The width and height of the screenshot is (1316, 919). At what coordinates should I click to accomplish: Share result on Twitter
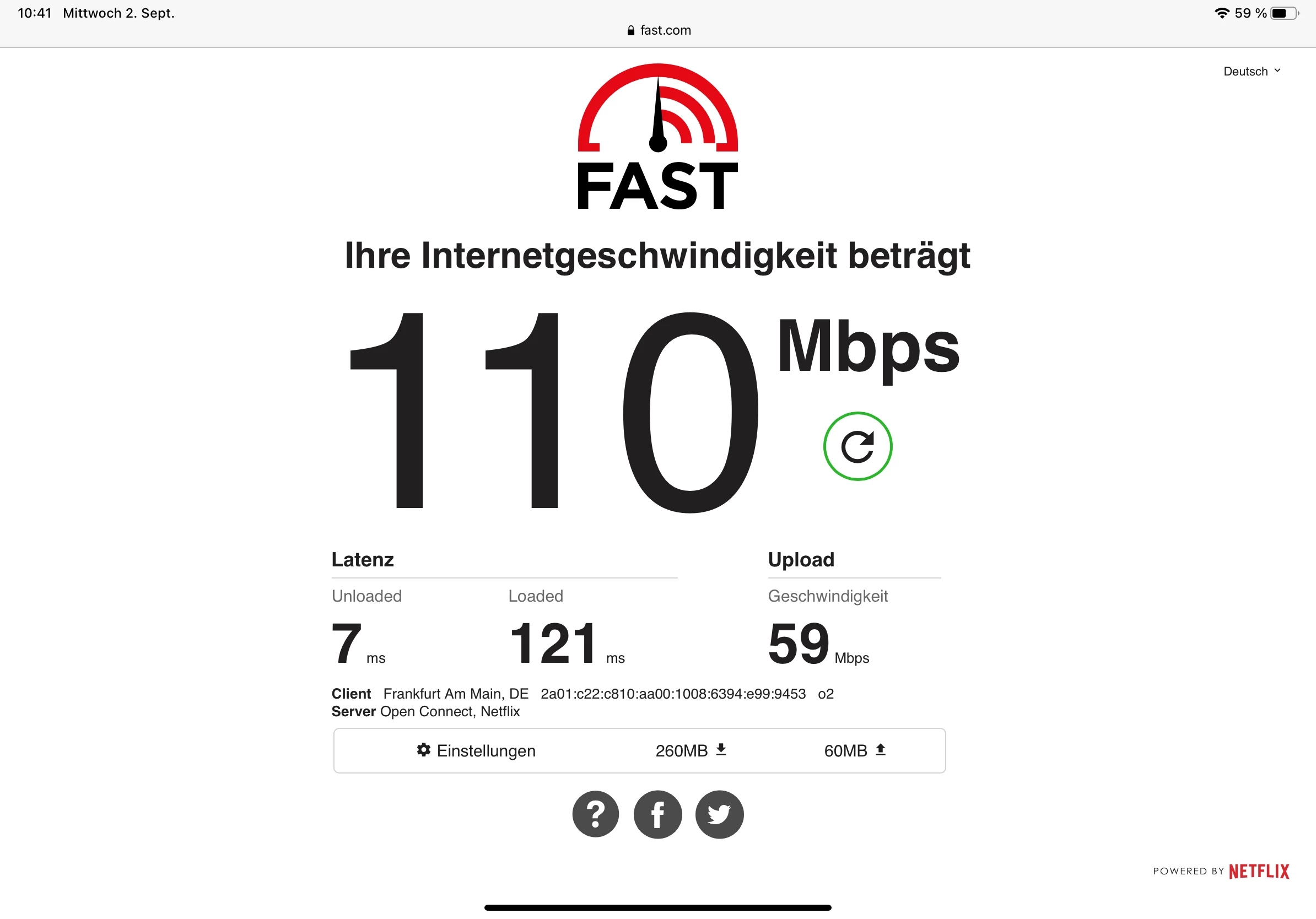pos(719,814)
